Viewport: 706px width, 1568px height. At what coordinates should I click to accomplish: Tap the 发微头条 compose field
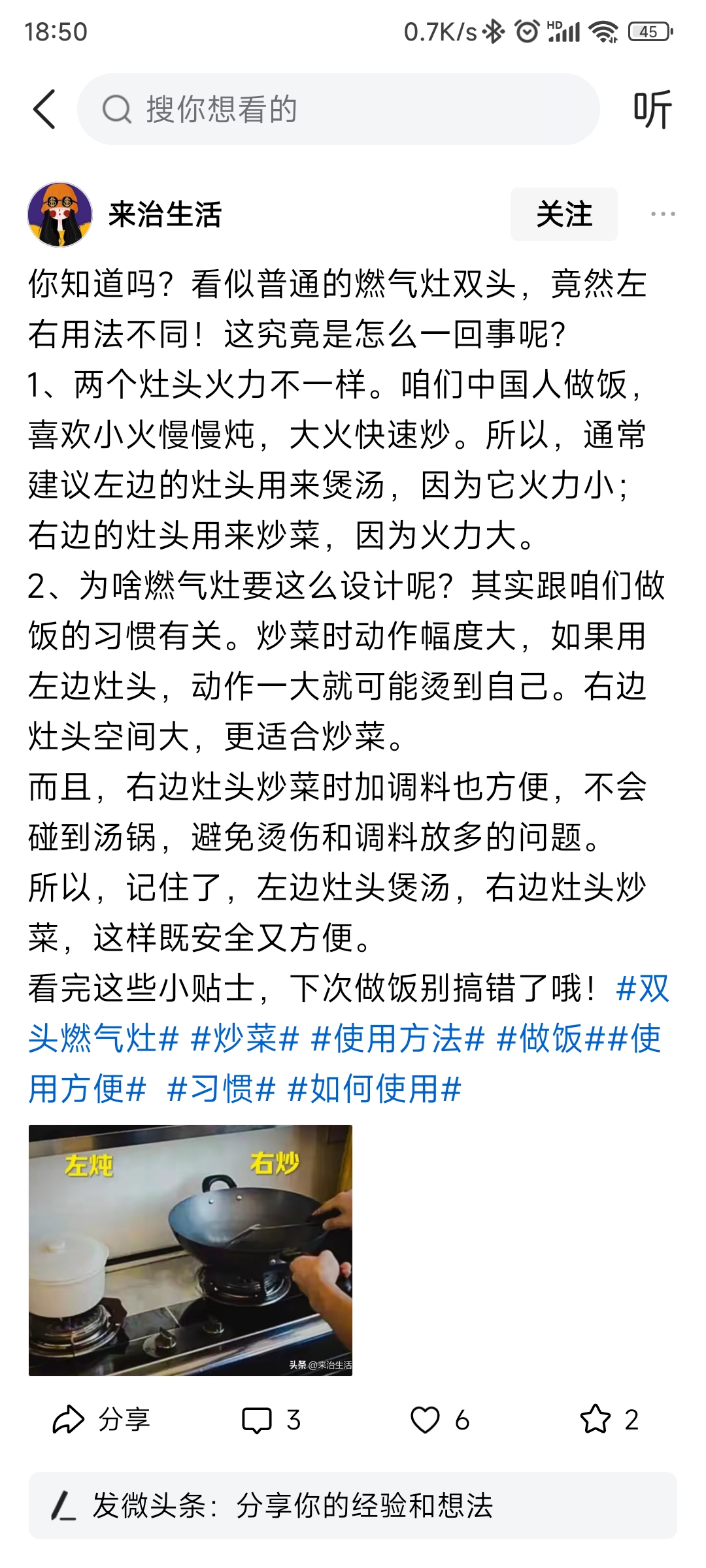pos(353,1505)
